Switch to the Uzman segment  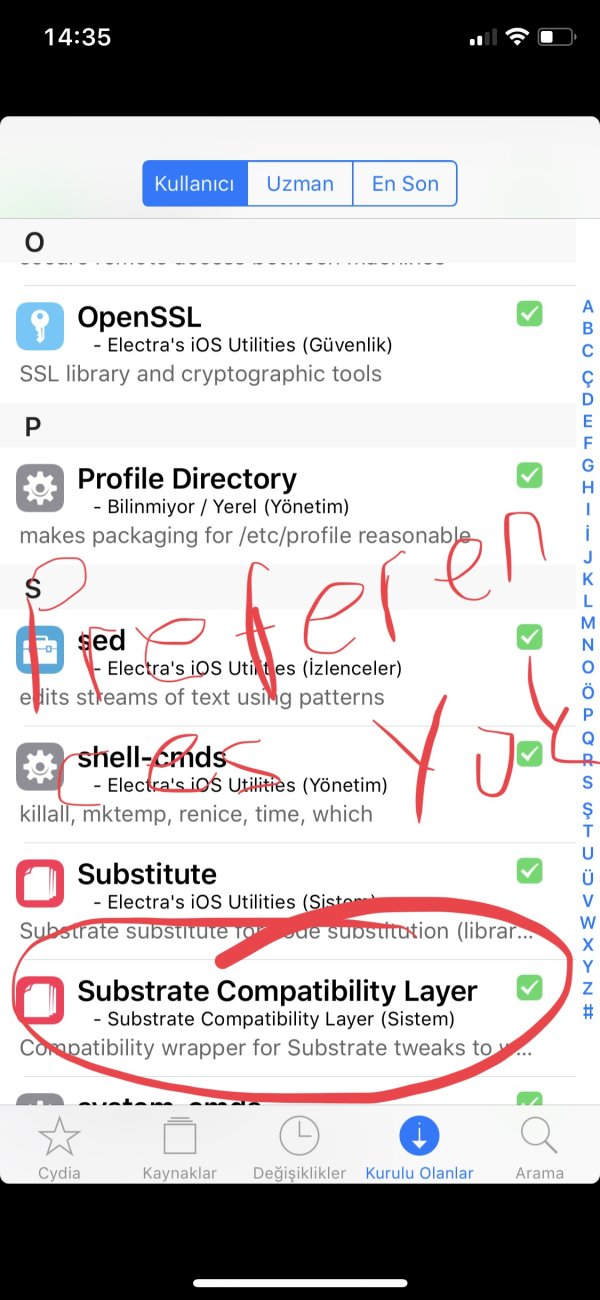click(x=300, y=184)
